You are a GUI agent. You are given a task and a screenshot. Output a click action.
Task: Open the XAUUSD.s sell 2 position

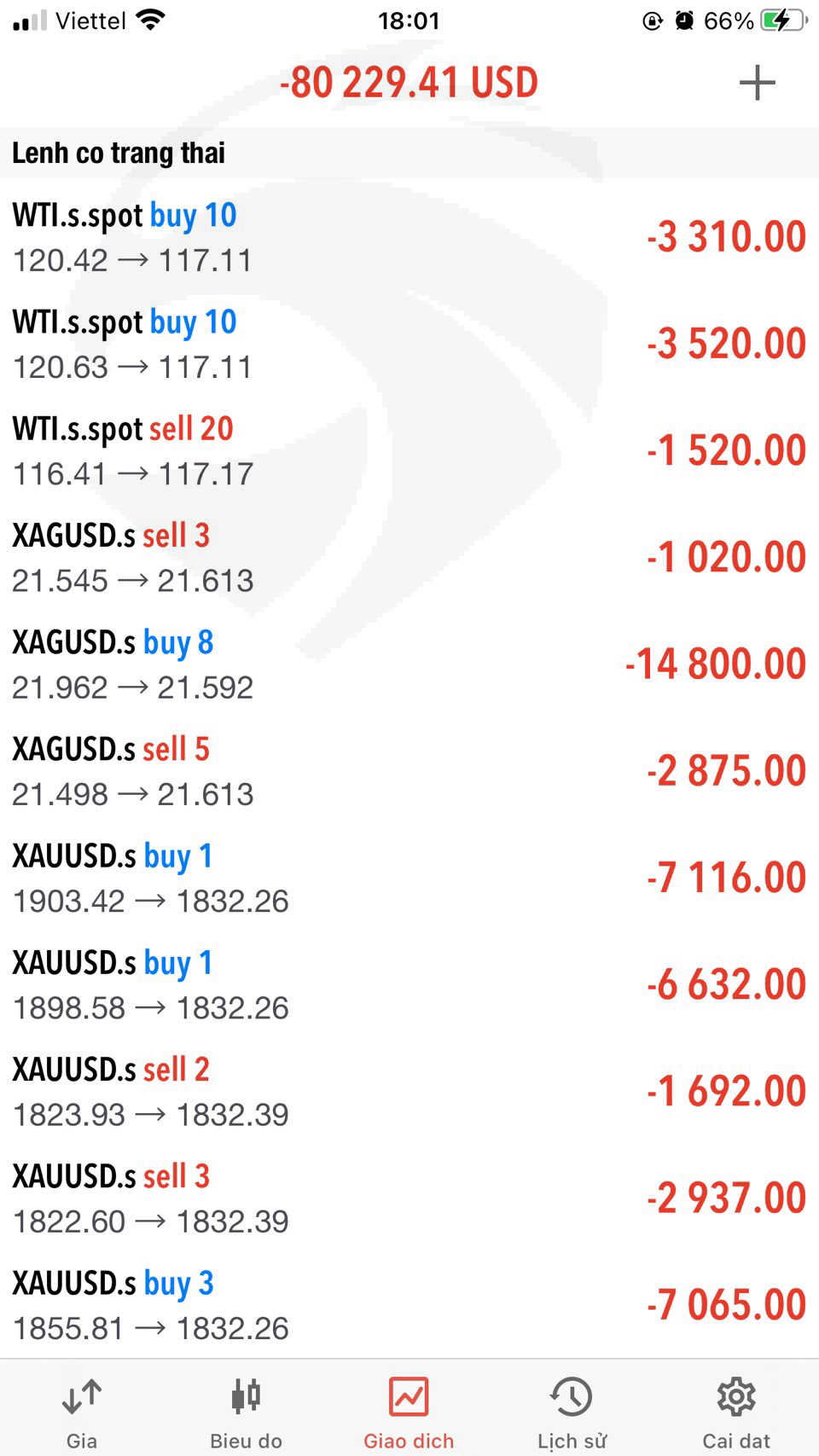[409, 1091]
